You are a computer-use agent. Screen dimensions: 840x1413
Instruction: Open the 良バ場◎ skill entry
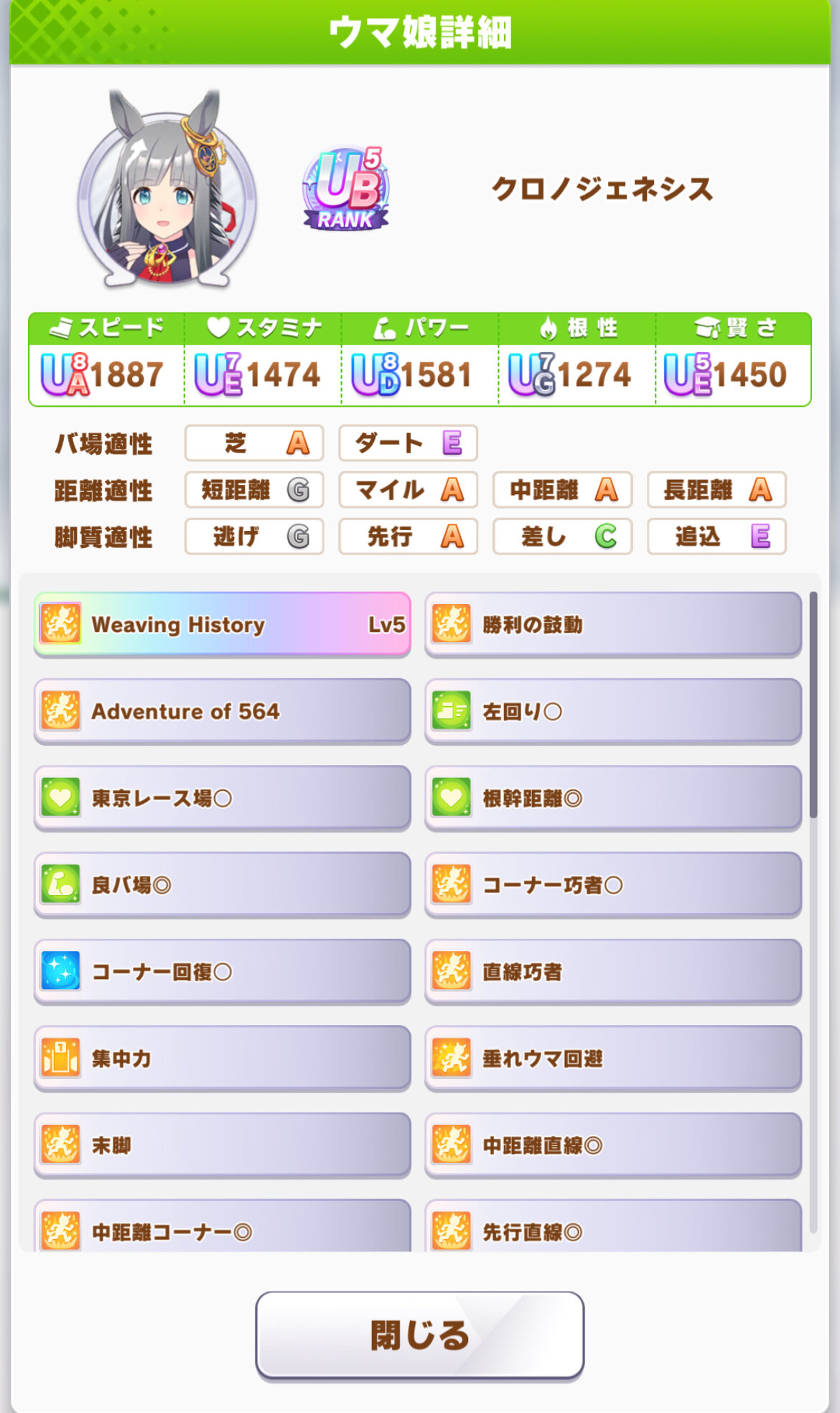point(223,885)
